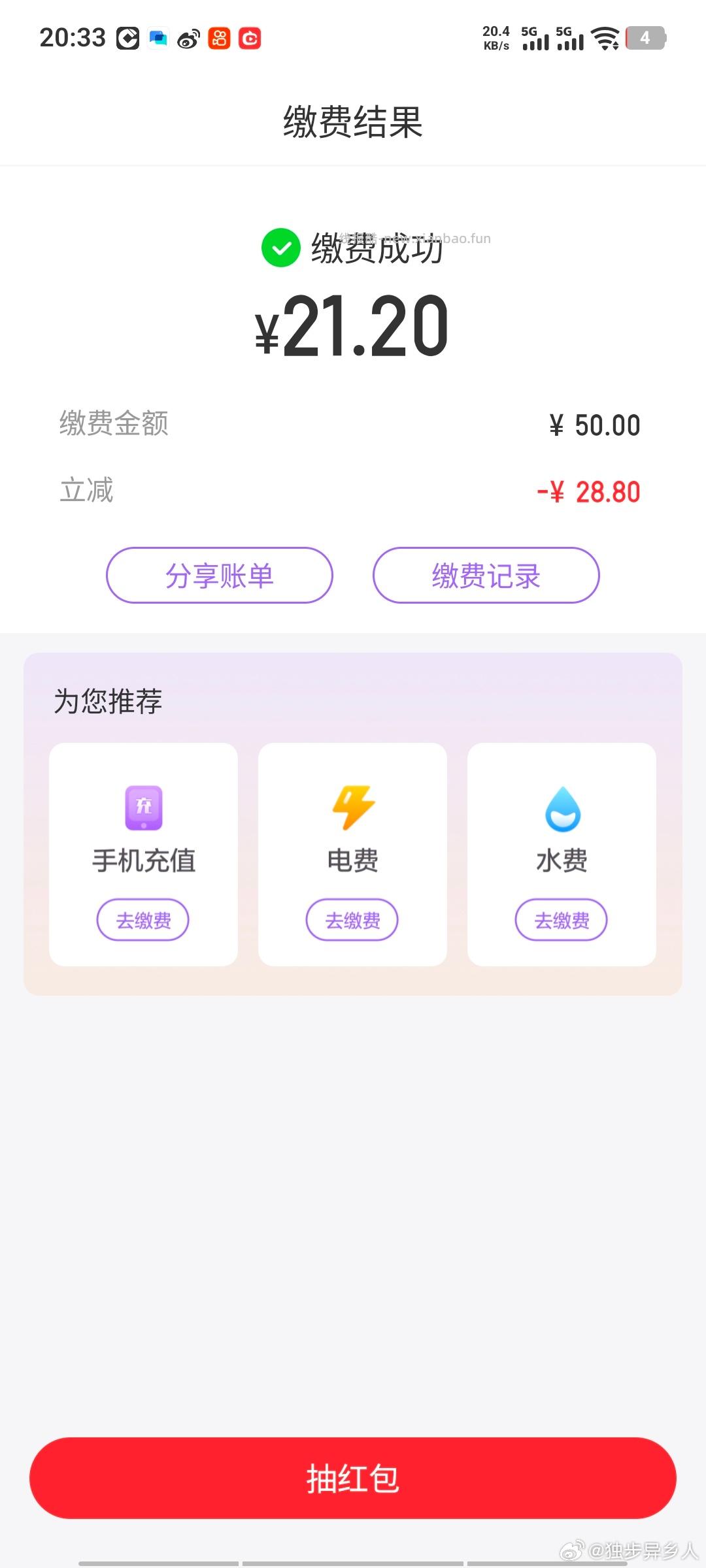Tap the 为您推荐 recommendations section header

click(109, 700)
